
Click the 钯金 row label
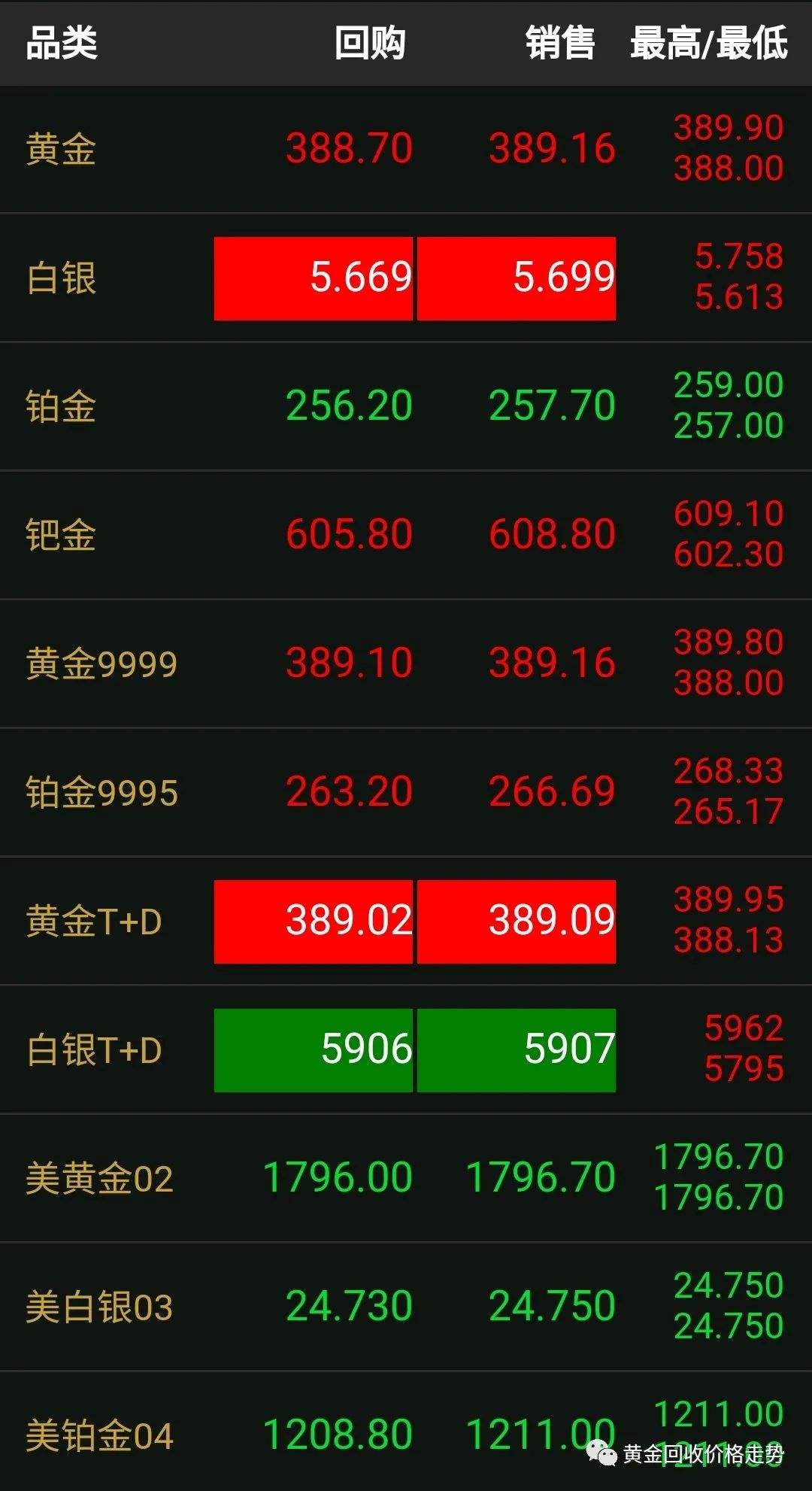click(60, 534)
